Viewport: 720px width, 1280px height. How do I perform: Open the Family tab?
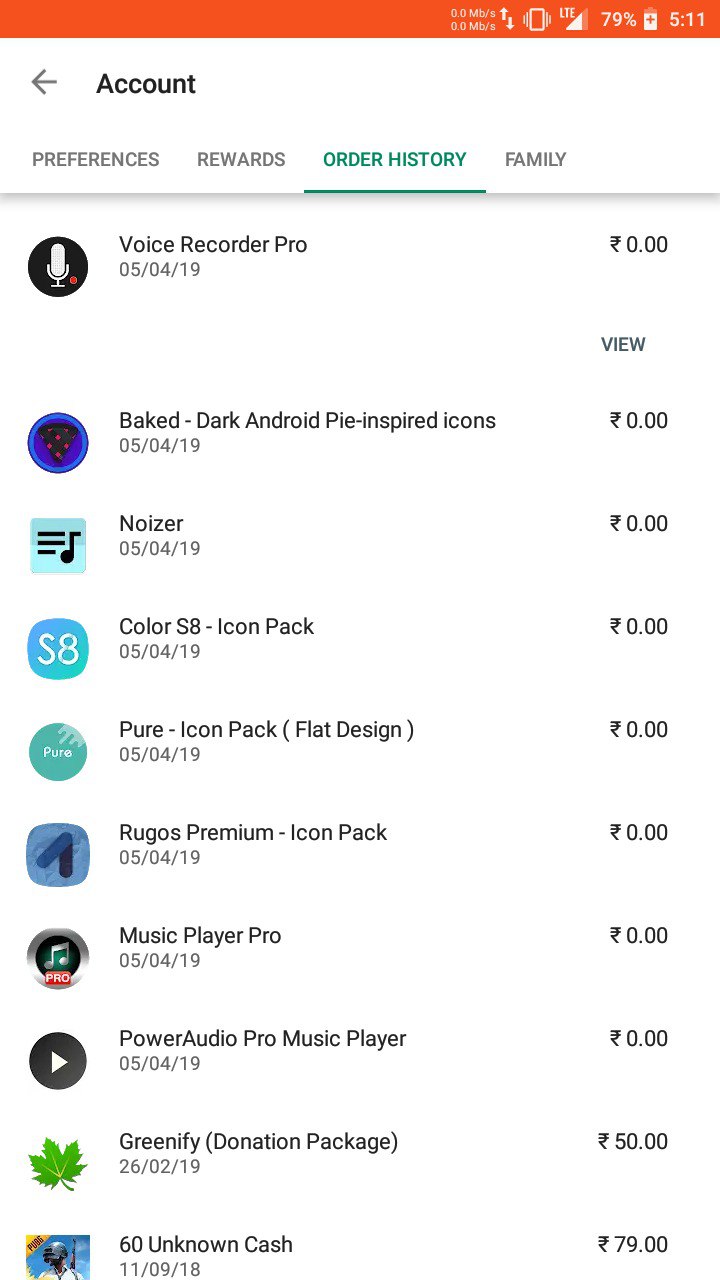pos(535,159)
